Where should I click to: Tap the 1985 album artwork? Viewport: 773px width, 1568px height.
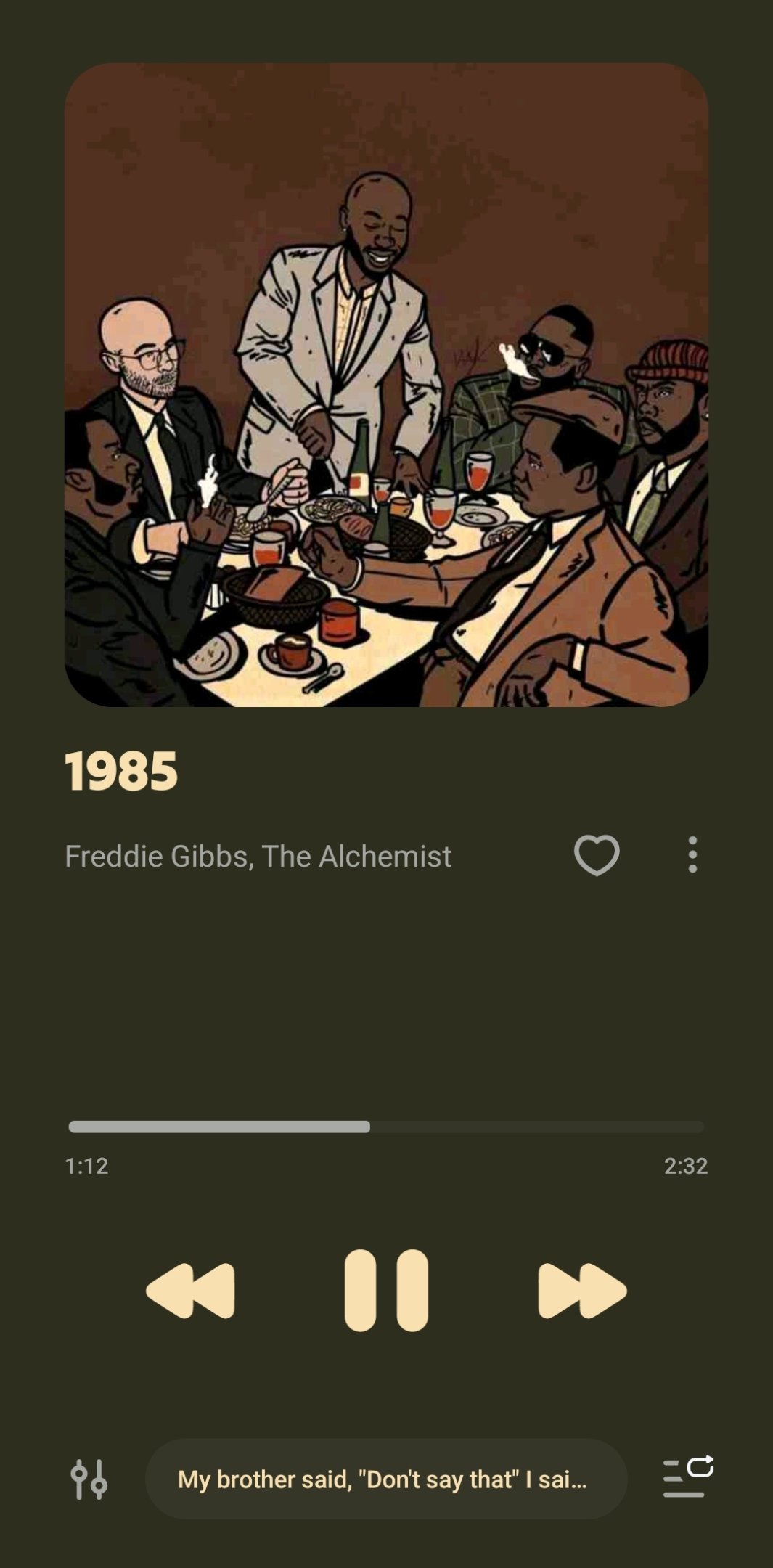coord(386,385)
